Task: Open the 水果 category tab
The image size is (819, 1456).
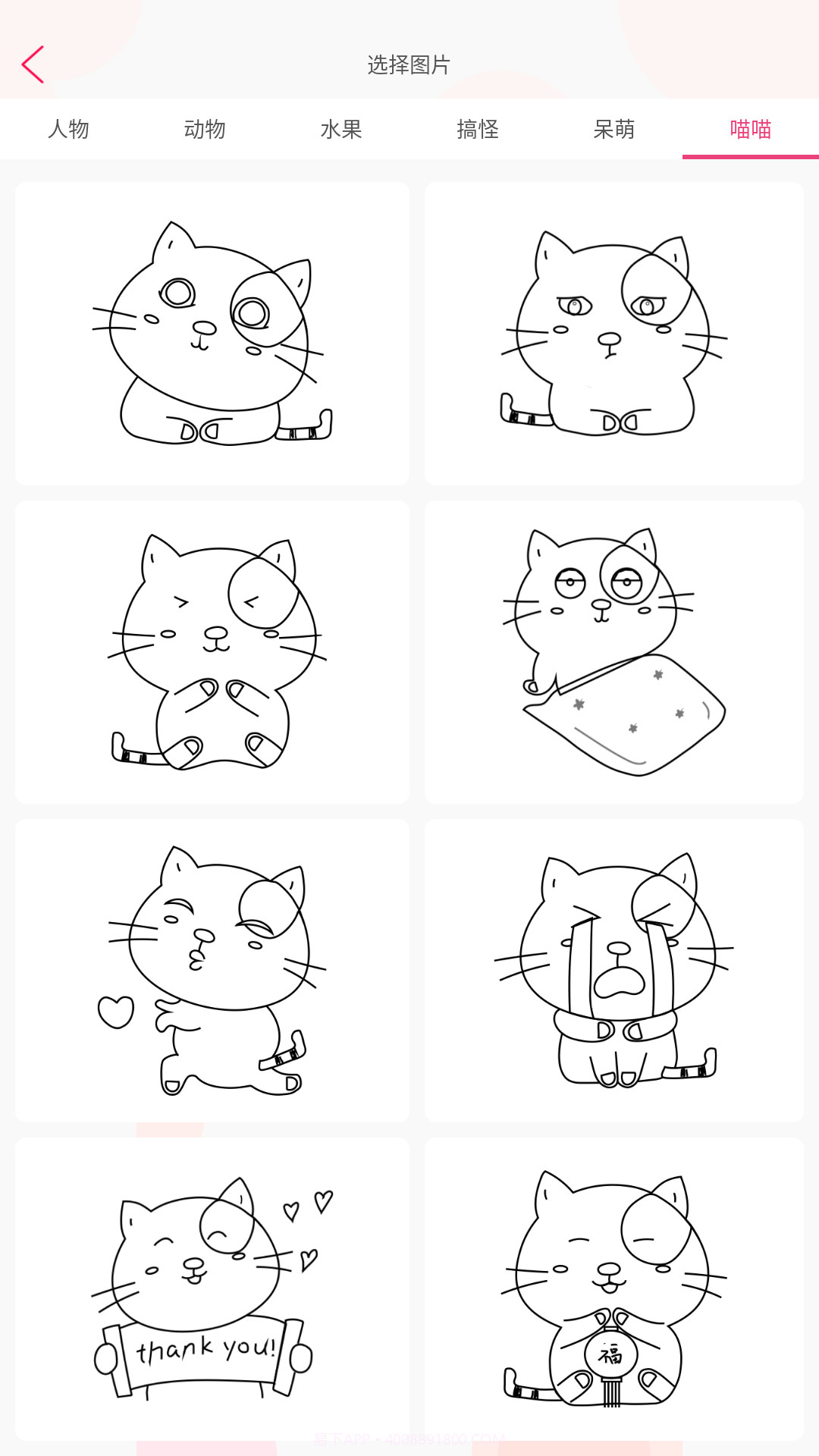Action: point(341,129)
